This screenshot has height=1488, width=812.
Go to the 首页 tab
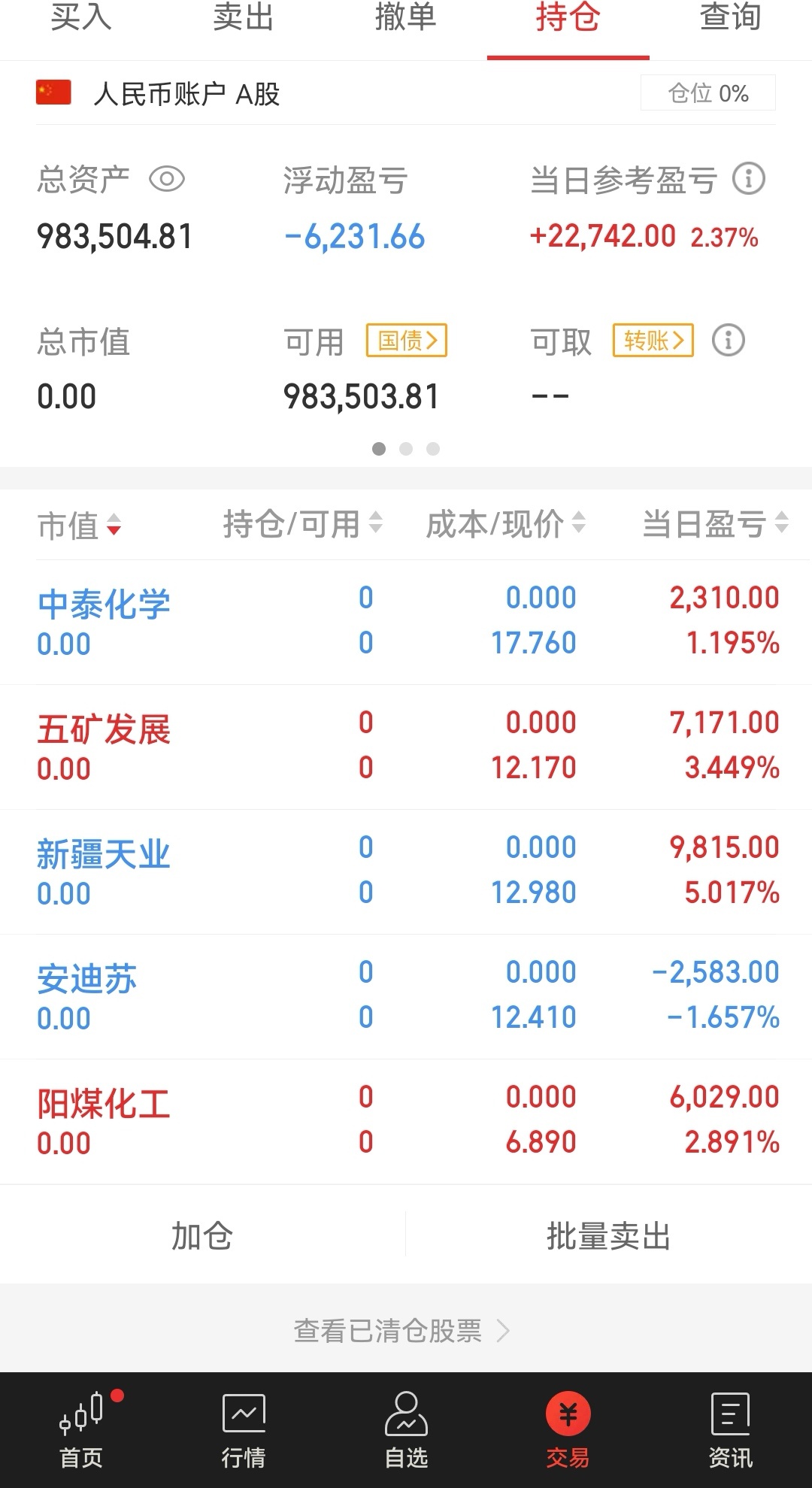[81, 1429]
